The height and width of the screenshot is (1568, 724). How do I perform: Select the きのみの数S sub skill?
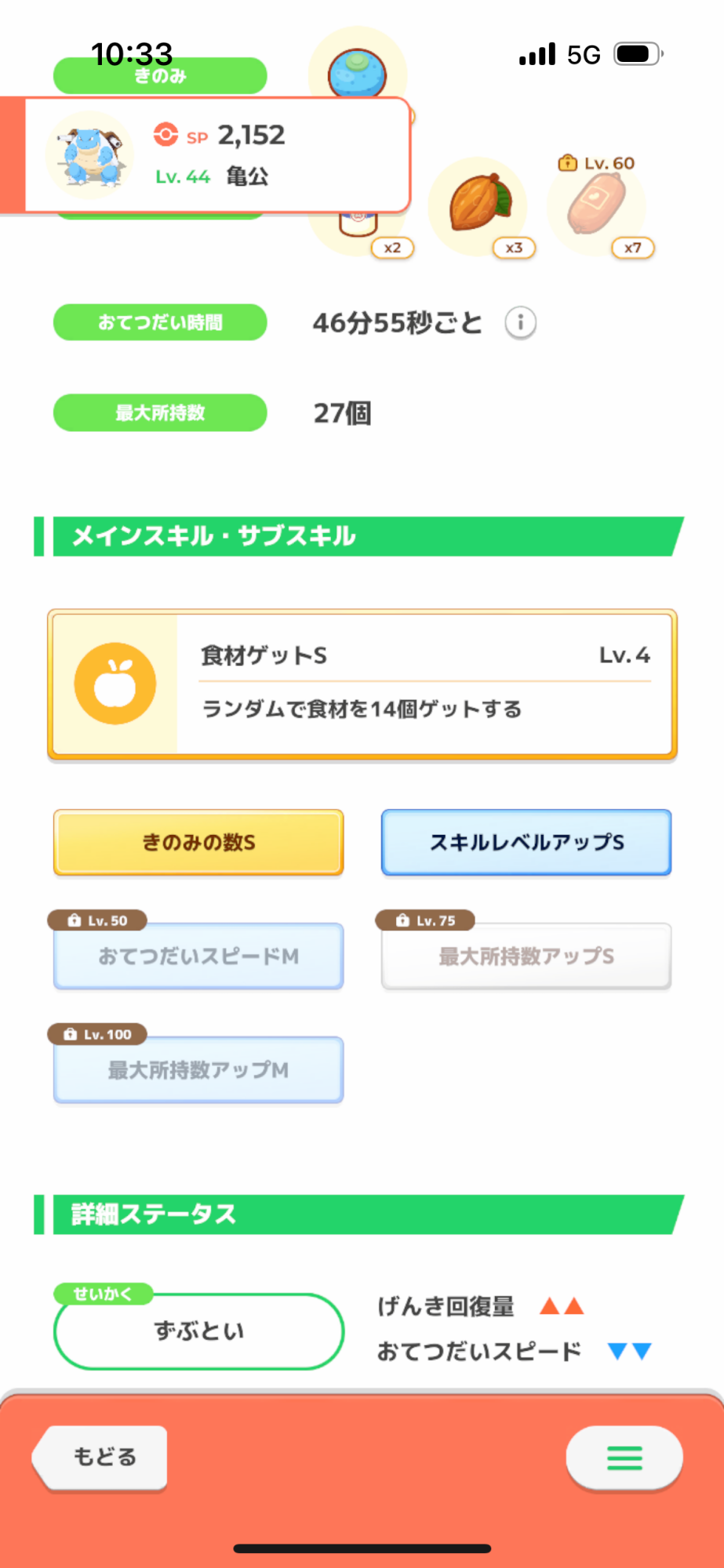(198, 843)
